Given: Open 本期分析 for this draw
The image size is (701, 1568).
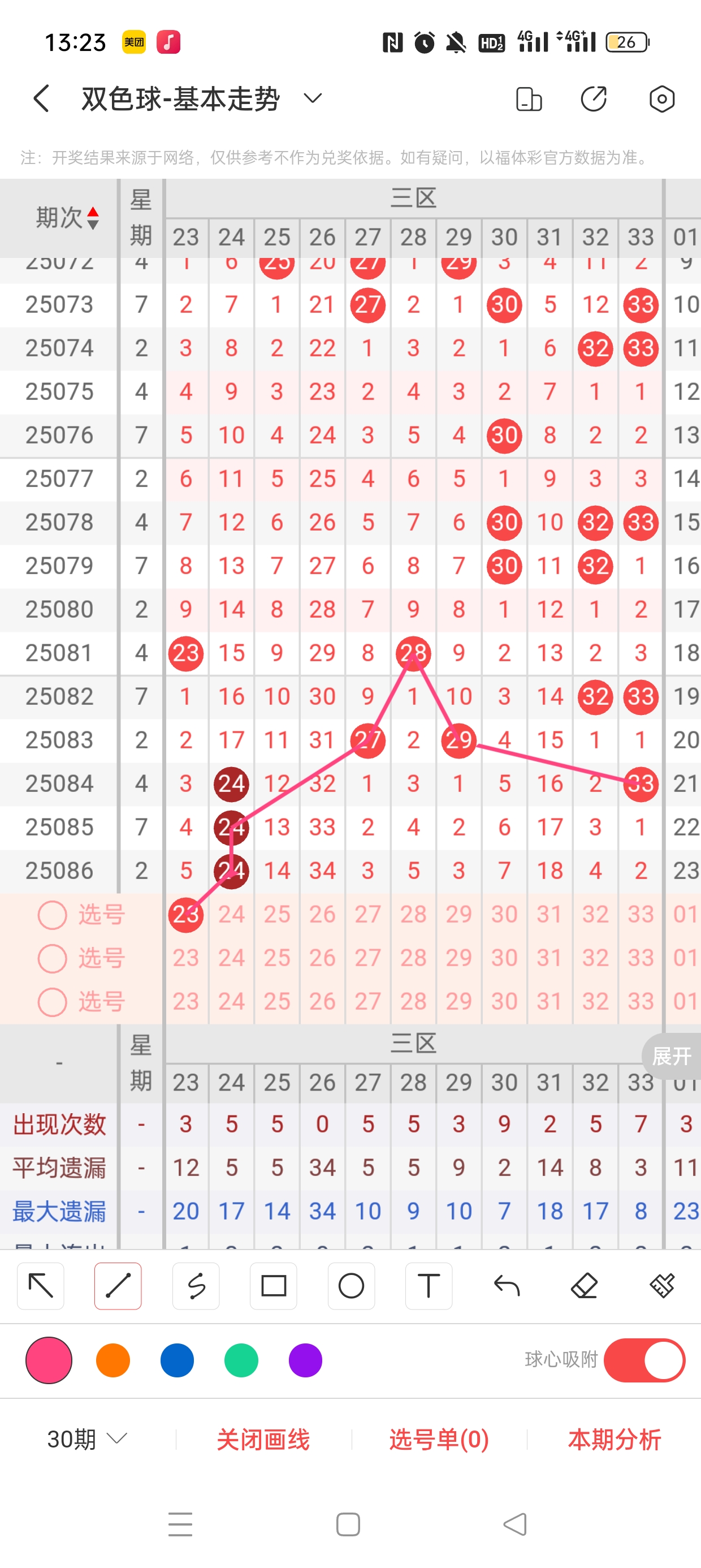Looking at the screenshot, I should coord(614,1439).
